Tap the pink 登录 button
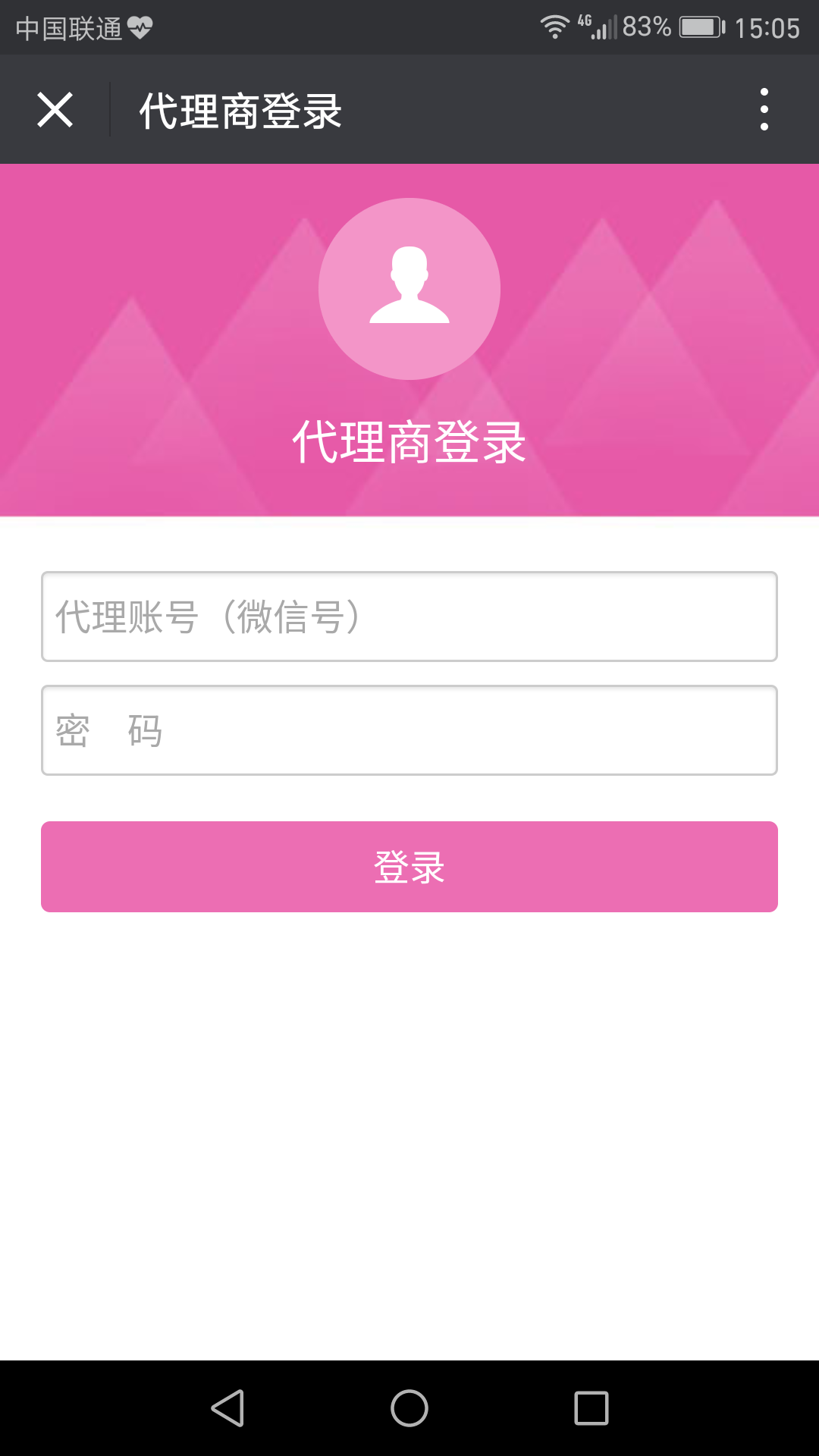The image size is (819, 1456). 409,867
